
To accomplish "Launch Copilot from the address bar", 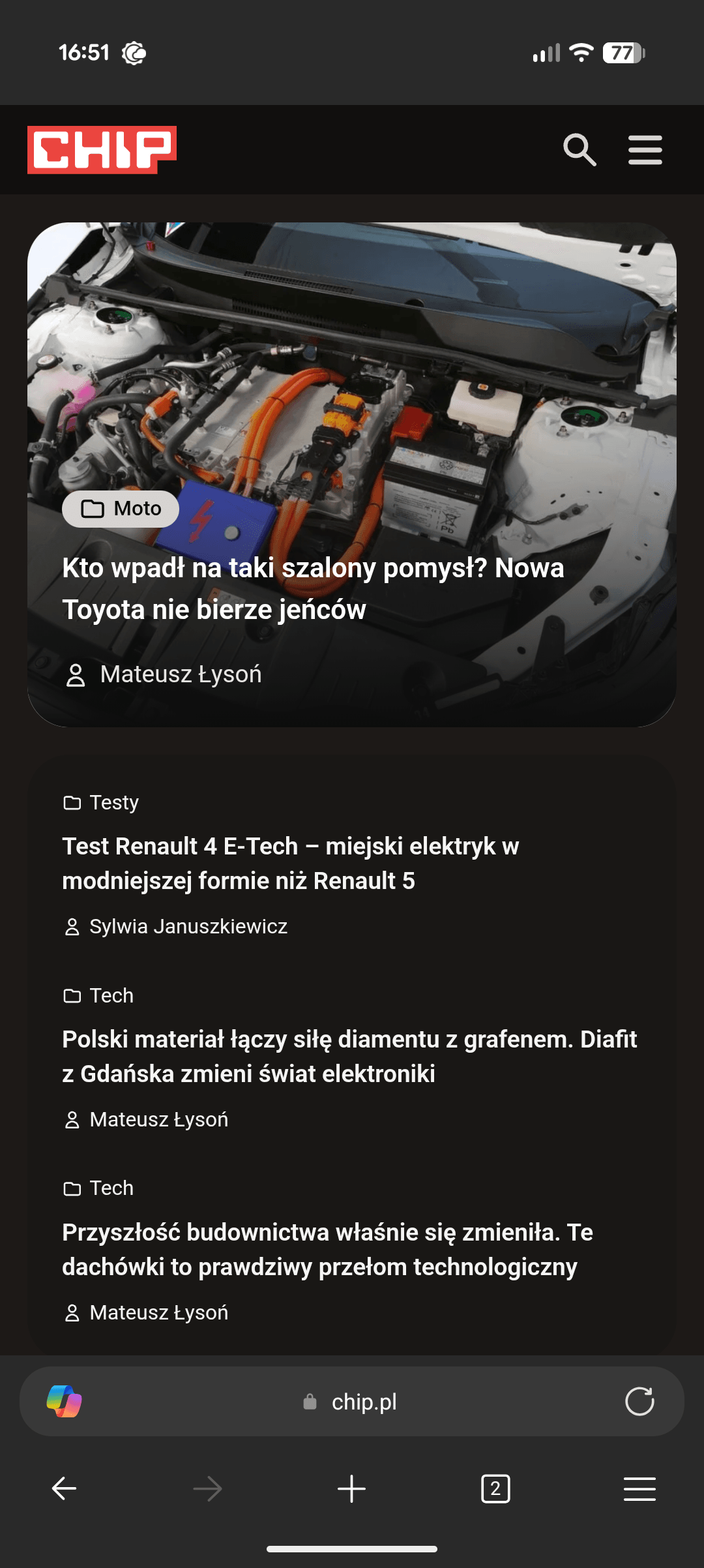I will click(64, 1401).
